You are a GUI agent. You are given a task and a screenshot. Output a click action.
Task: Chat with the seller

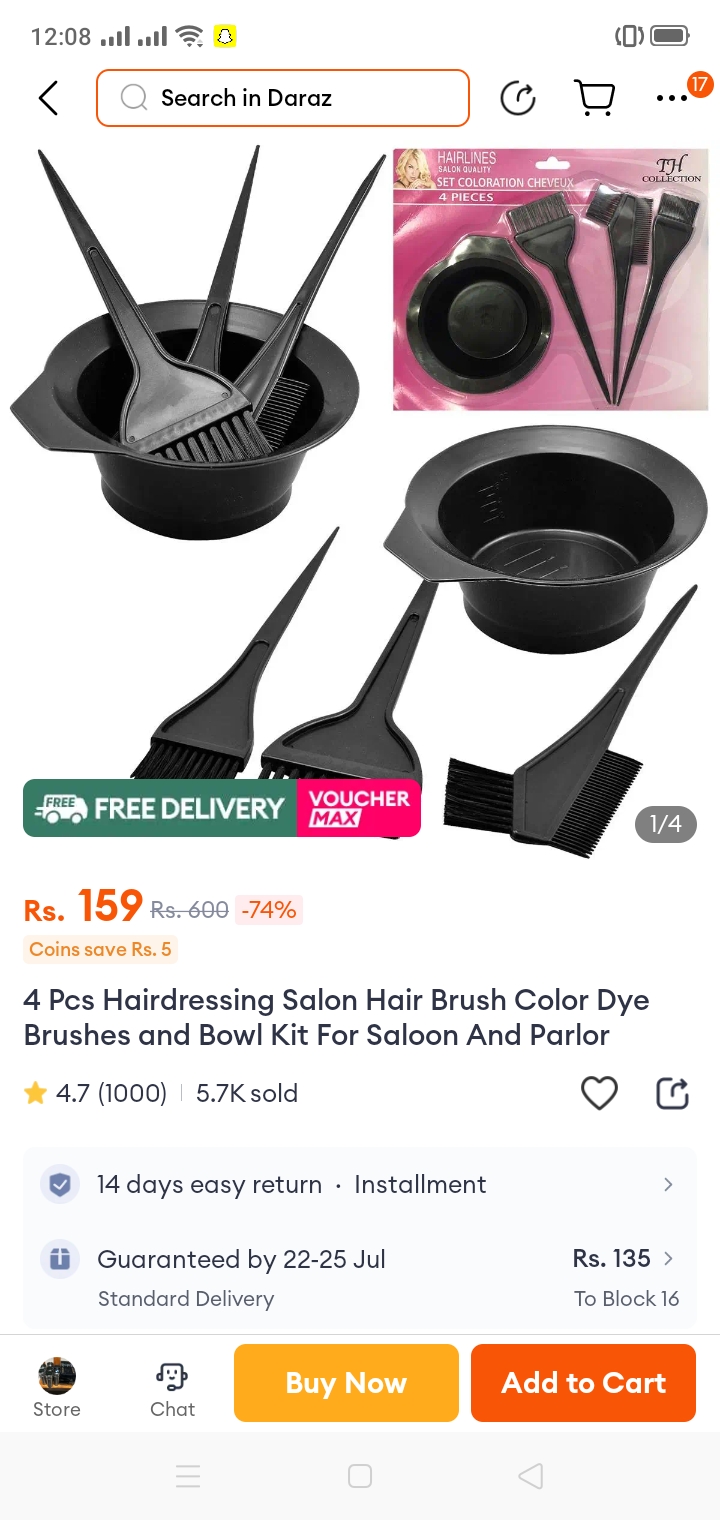[172, 1388]
